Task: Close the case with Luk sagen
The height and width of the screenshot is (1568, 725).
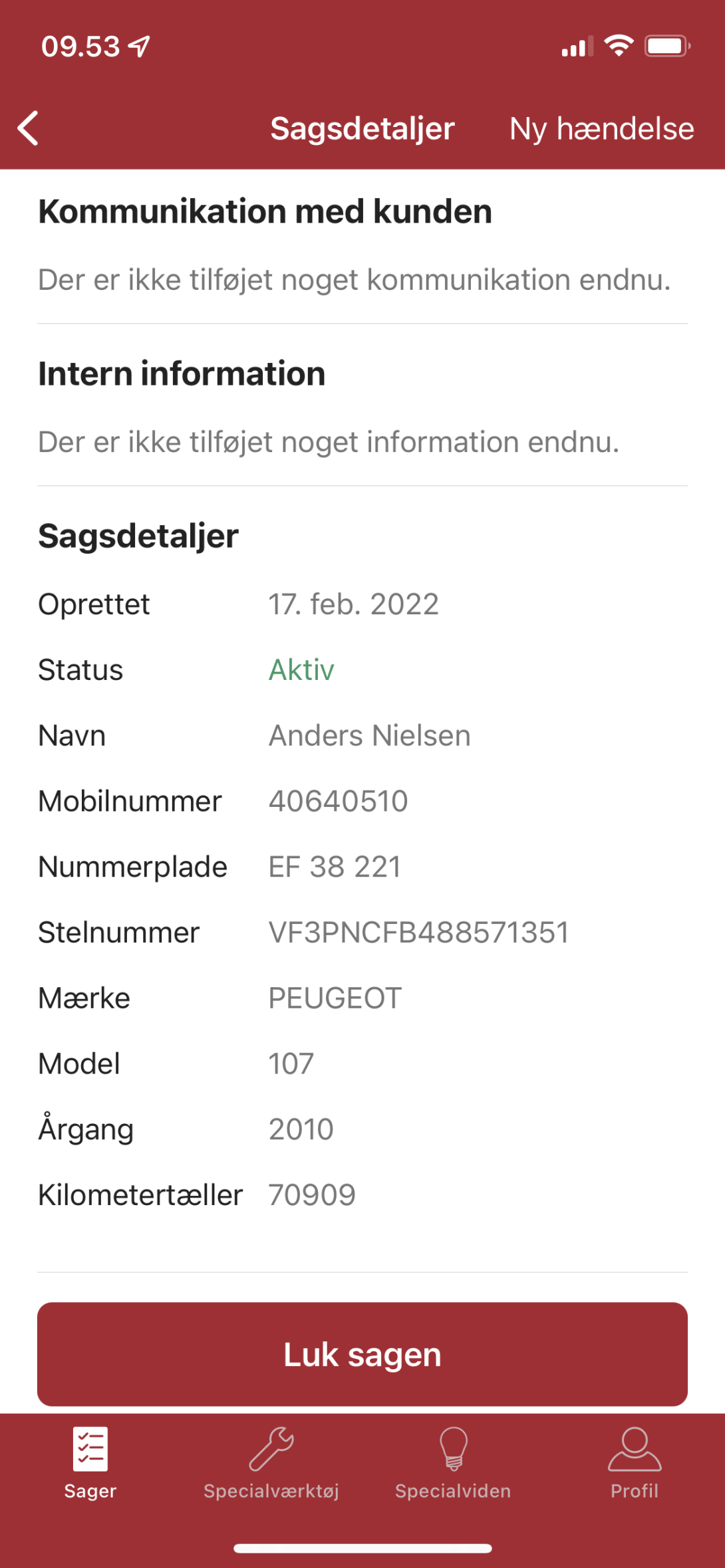Action: 362,1354
